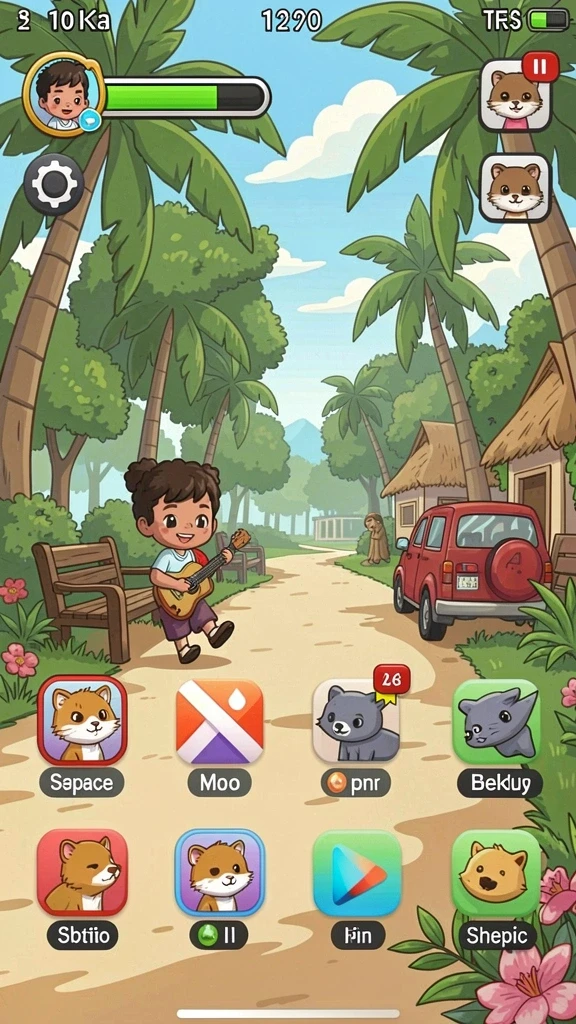Viewport: 576px width, 1024px height.
Task: Launch the Moo app
Action: (x=219, y=721)
